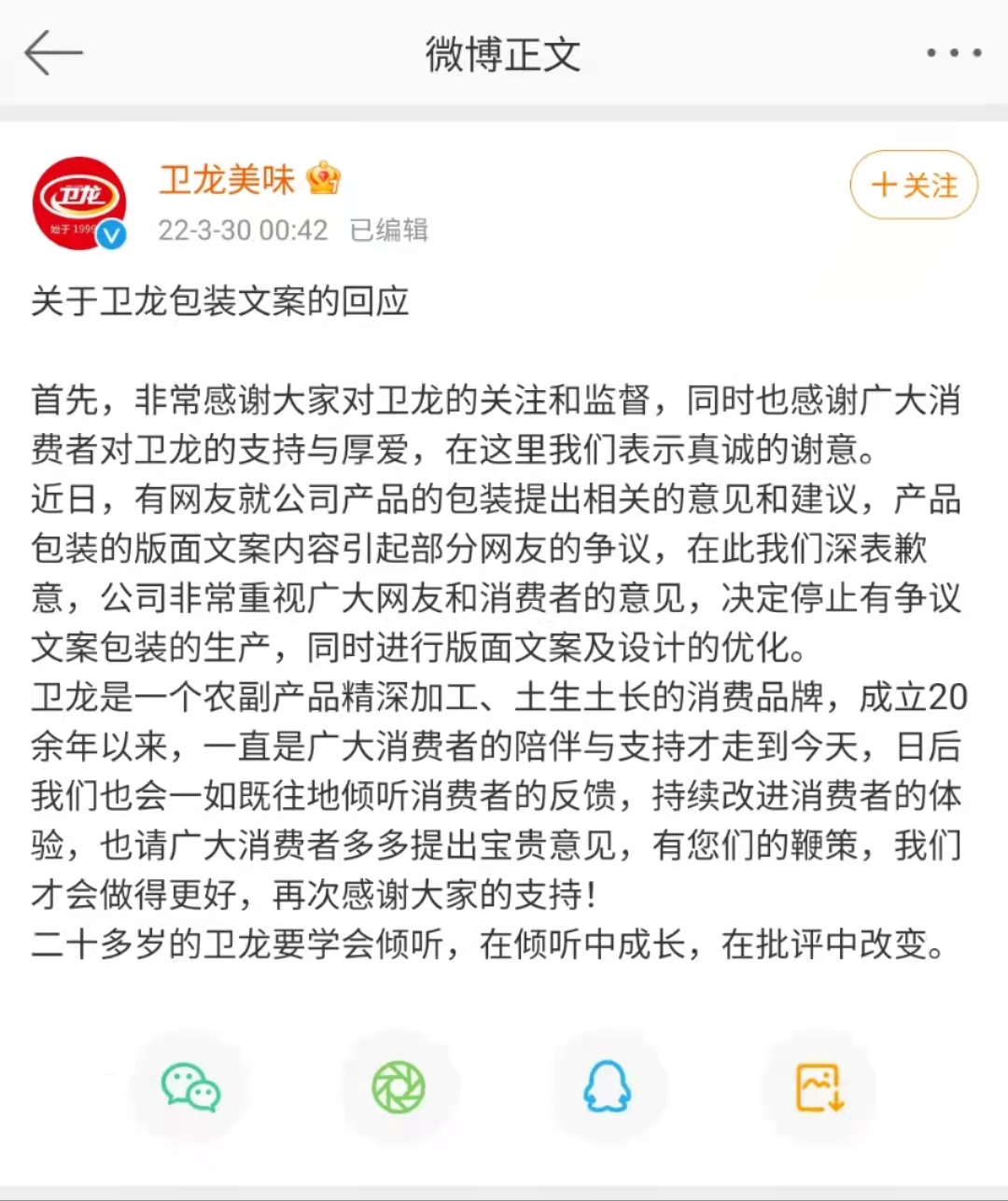
Task: Open the 卫龙美味 profile avatar
Action: pyautogui.click(x=79, y=203)
